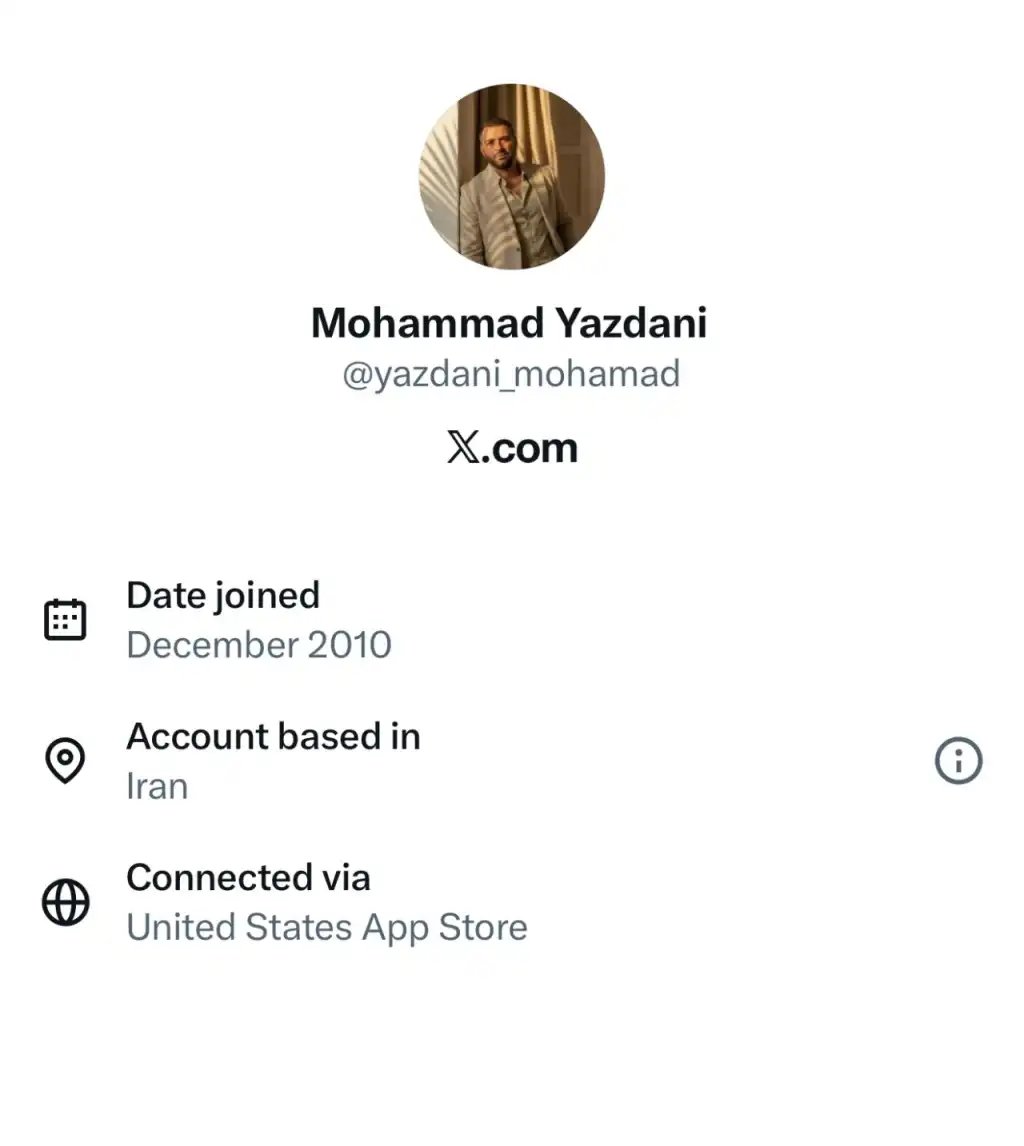Click the Account based in label
This screenshot has width=1024, height=1146.
(x=273, y=736)
